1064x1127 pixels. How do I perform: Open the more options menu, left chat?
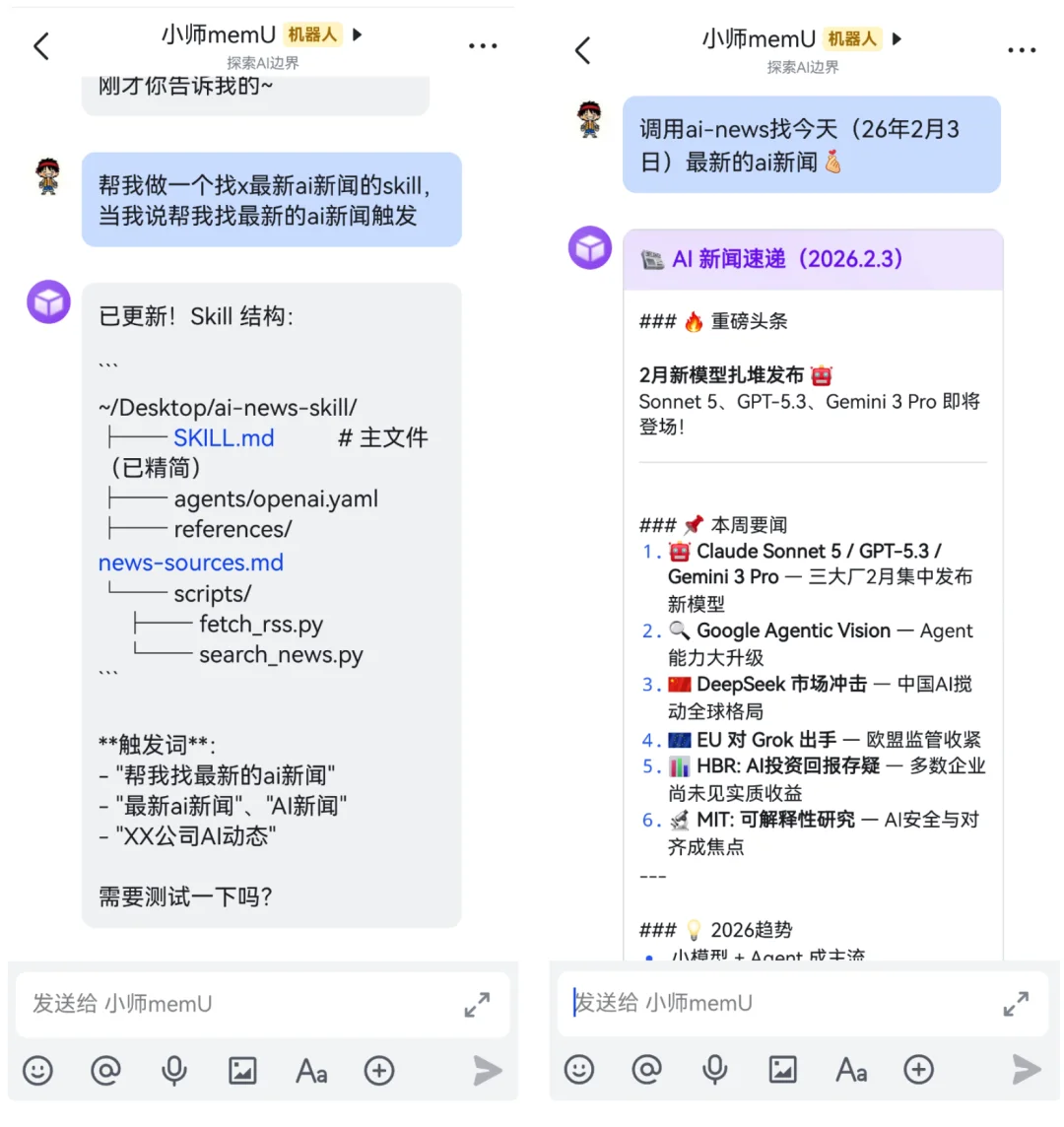(483, 45)
